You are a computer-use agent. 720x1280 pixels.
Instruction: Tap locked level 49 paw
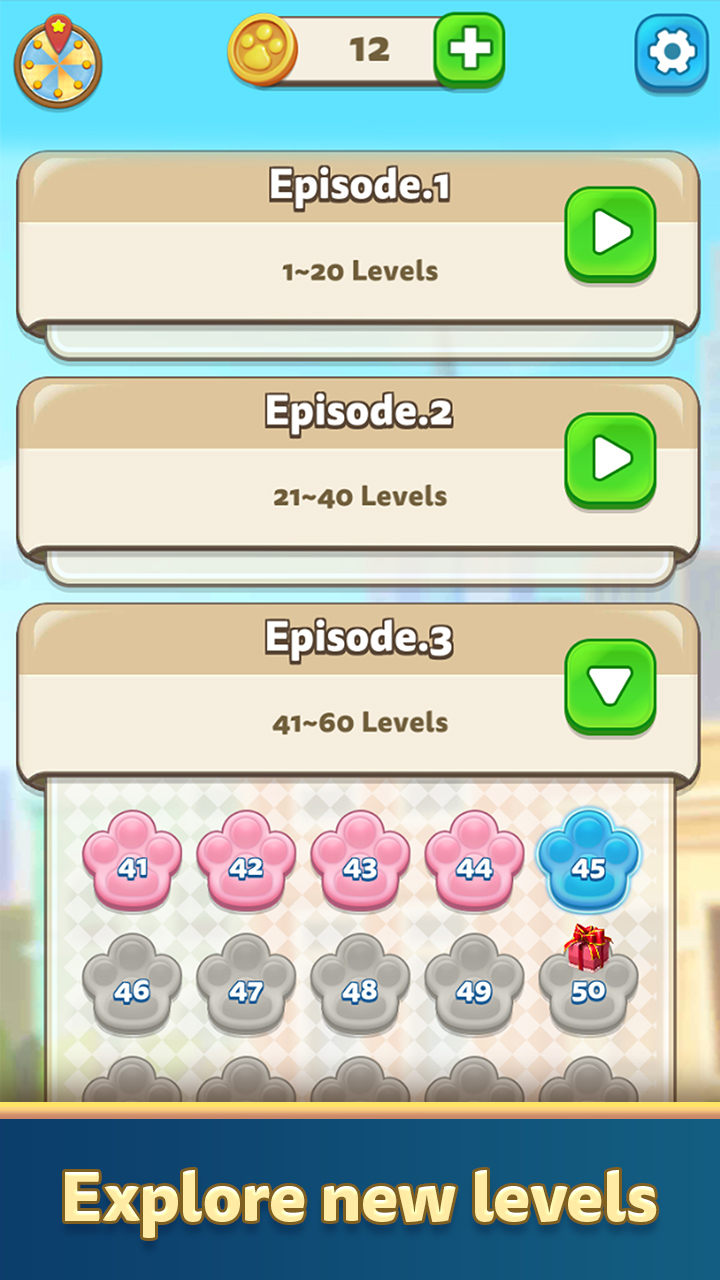[474, 986]
